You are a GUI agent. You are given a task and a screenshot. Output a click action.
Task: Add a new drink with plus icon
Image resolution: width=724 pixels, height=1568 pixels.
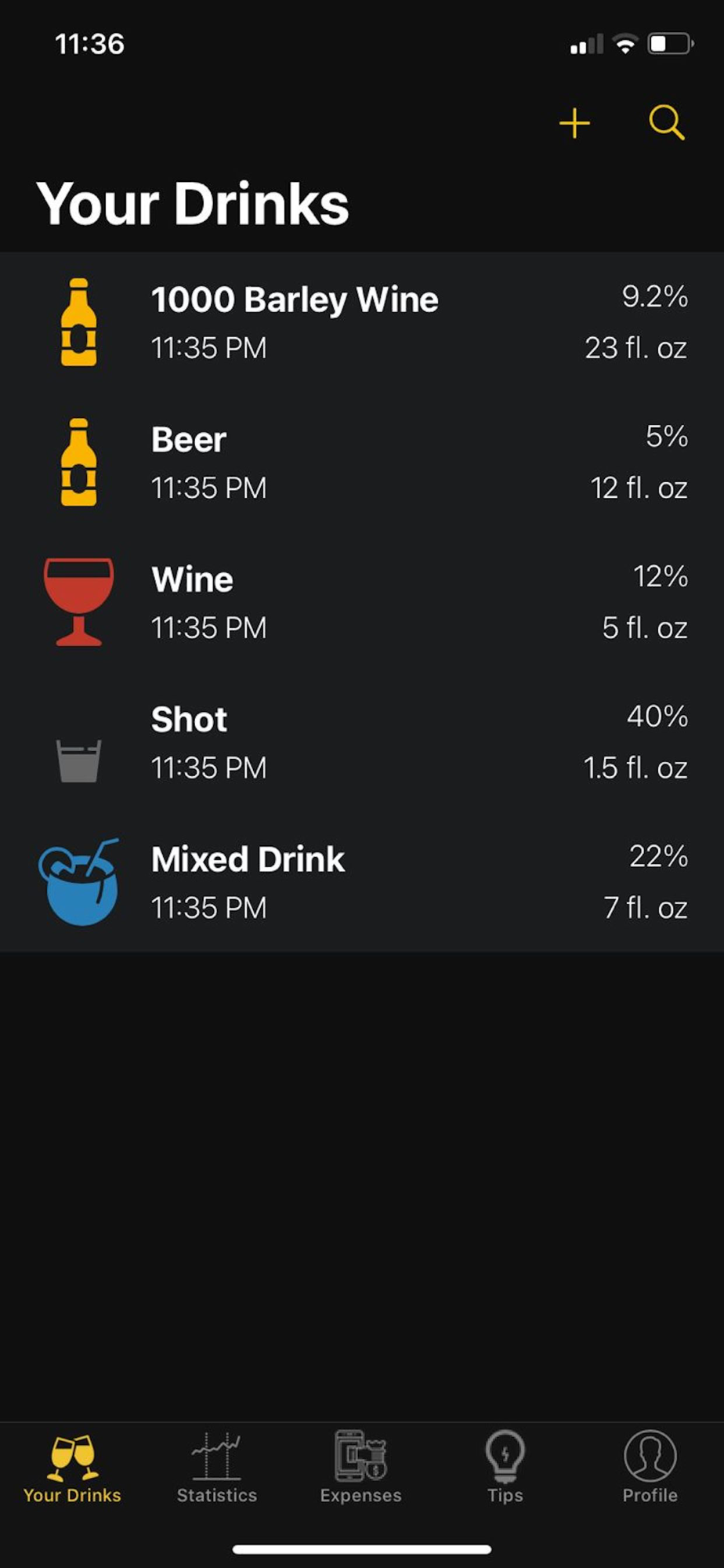click(x=574, y=123)
